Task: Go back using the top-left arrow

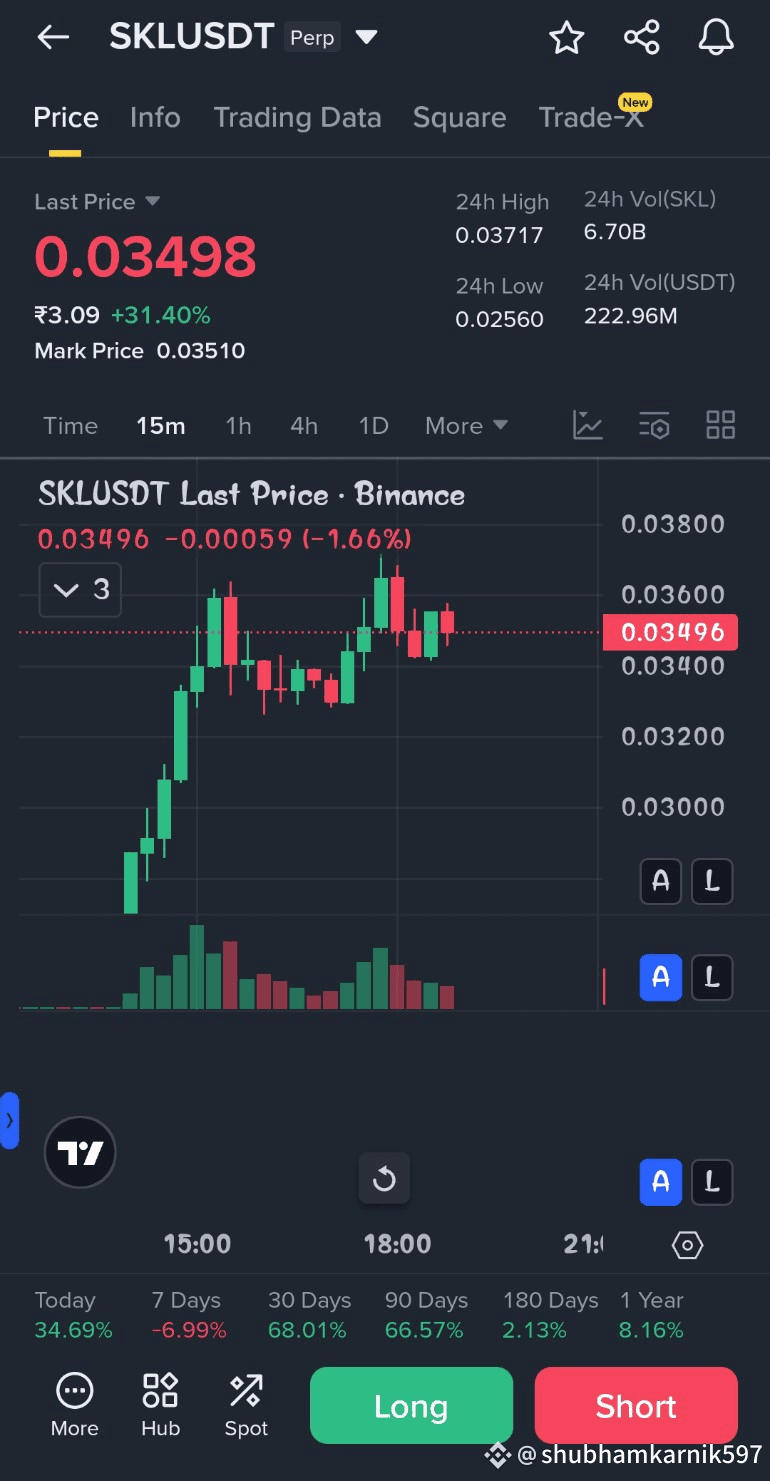Action: tap(53, 38)
